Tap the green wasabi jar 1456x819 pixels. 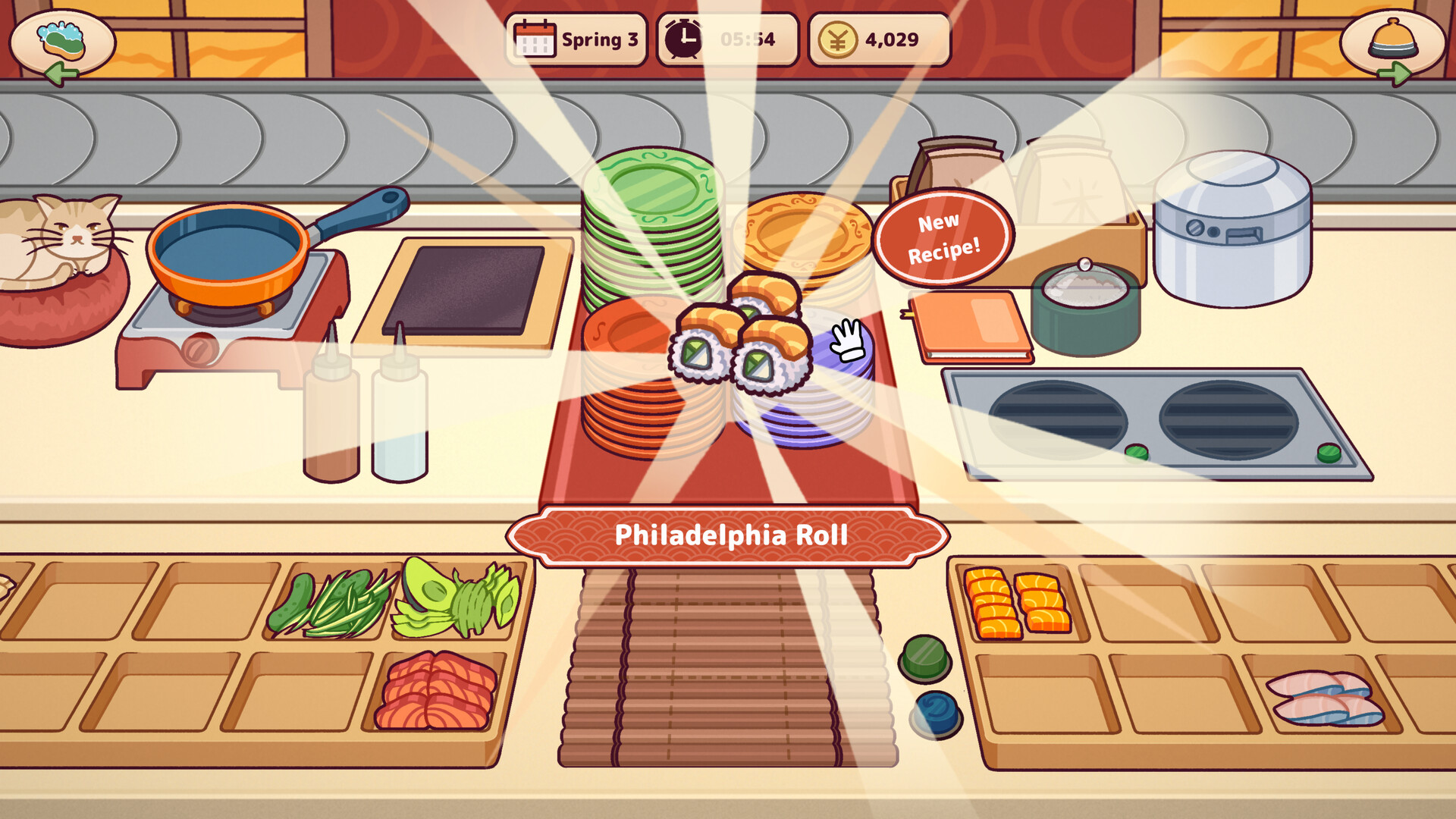tap(924, 657)
